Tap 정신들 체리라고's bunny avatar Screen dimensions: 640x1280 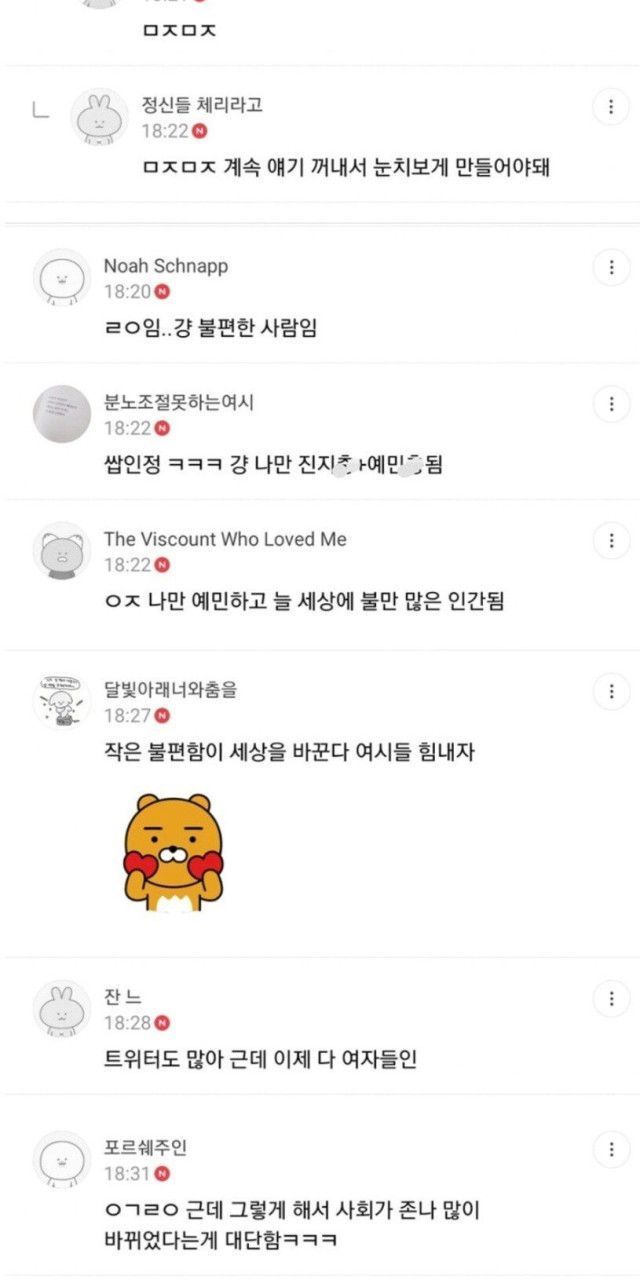[100, 117]
